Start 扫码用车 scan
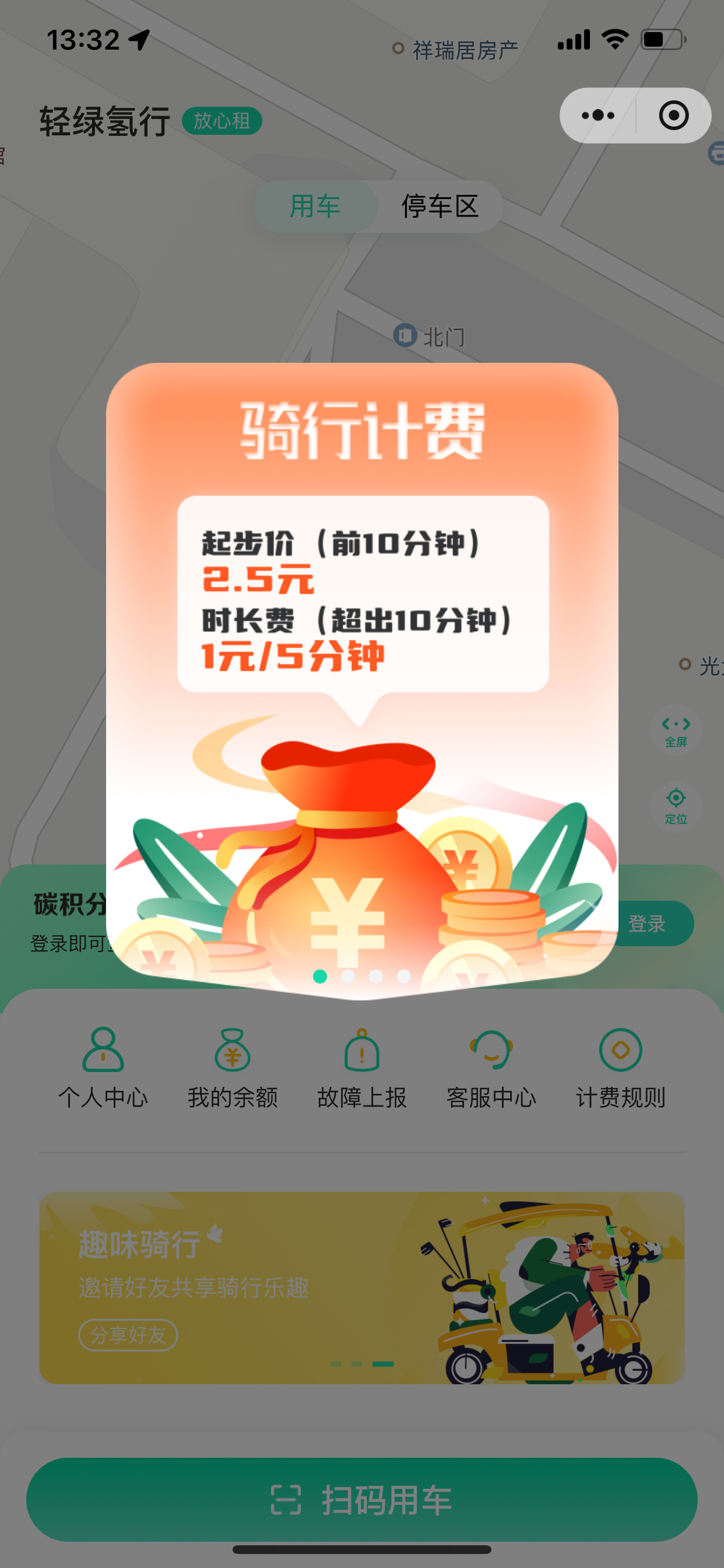The image size is (724, 1568). [362, 1499]
